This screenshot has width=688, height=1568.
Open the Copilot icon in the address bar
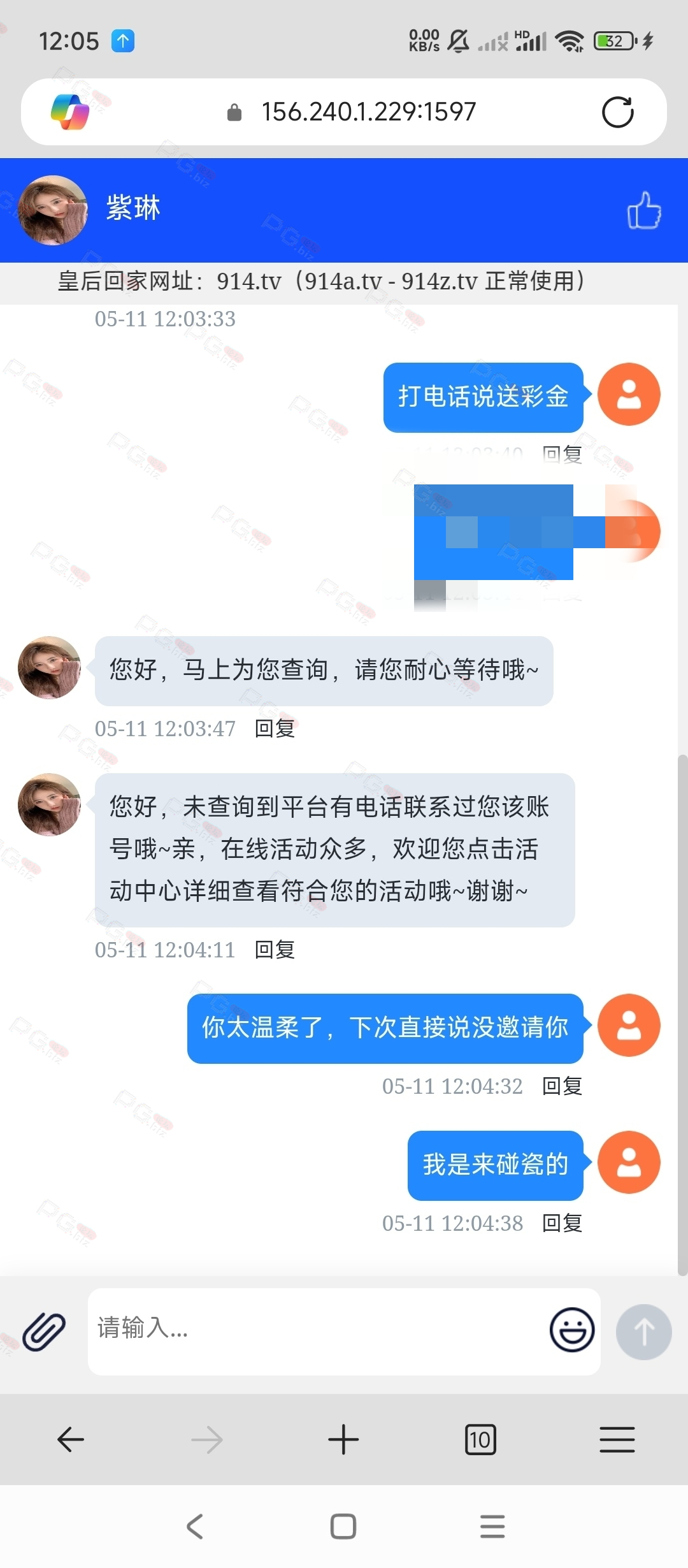tap(70, 112)
